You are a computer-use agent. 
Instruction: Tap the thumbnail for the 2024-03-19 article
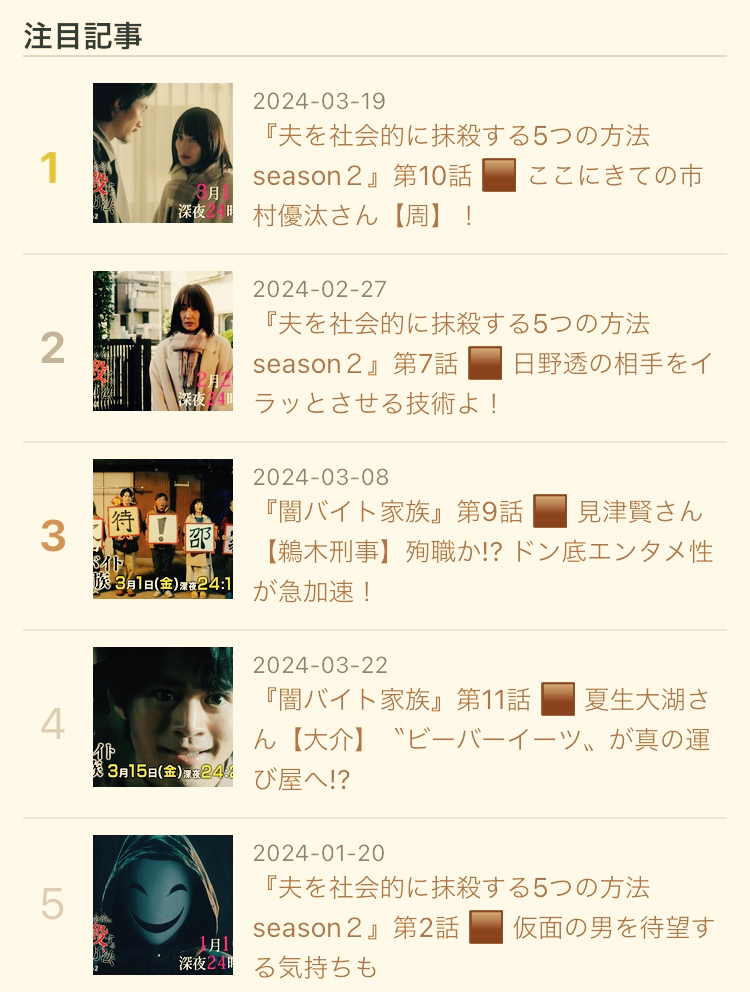[x=163, y=153]
